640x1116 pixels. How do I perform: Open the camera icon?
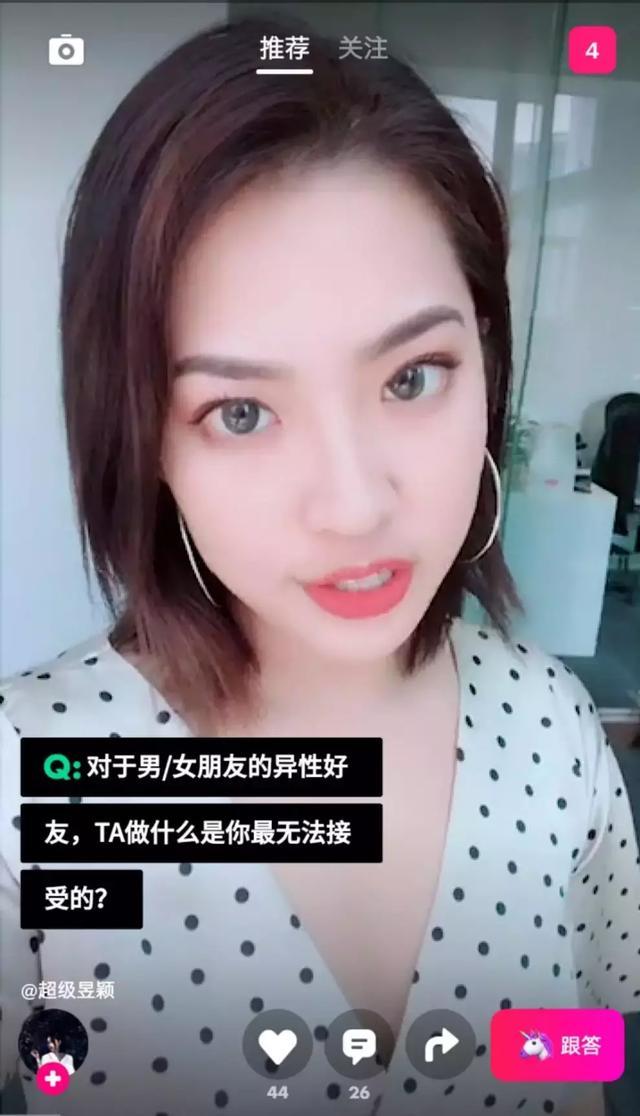tap(66, 50)
